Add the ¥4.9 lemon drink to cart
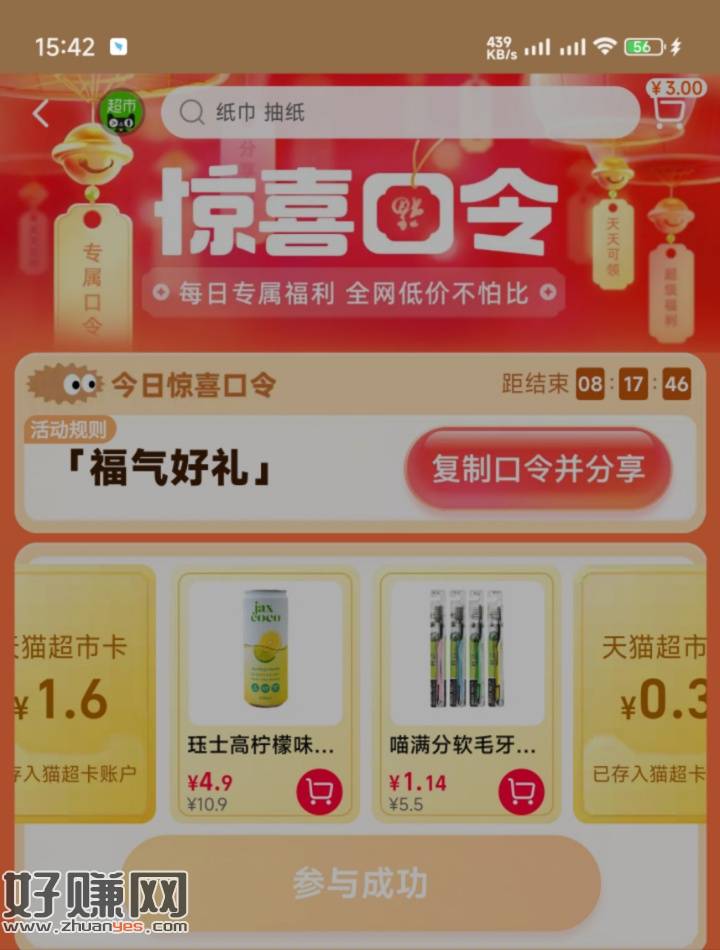Viewport: 720px width, 950px height. (319, 792)
